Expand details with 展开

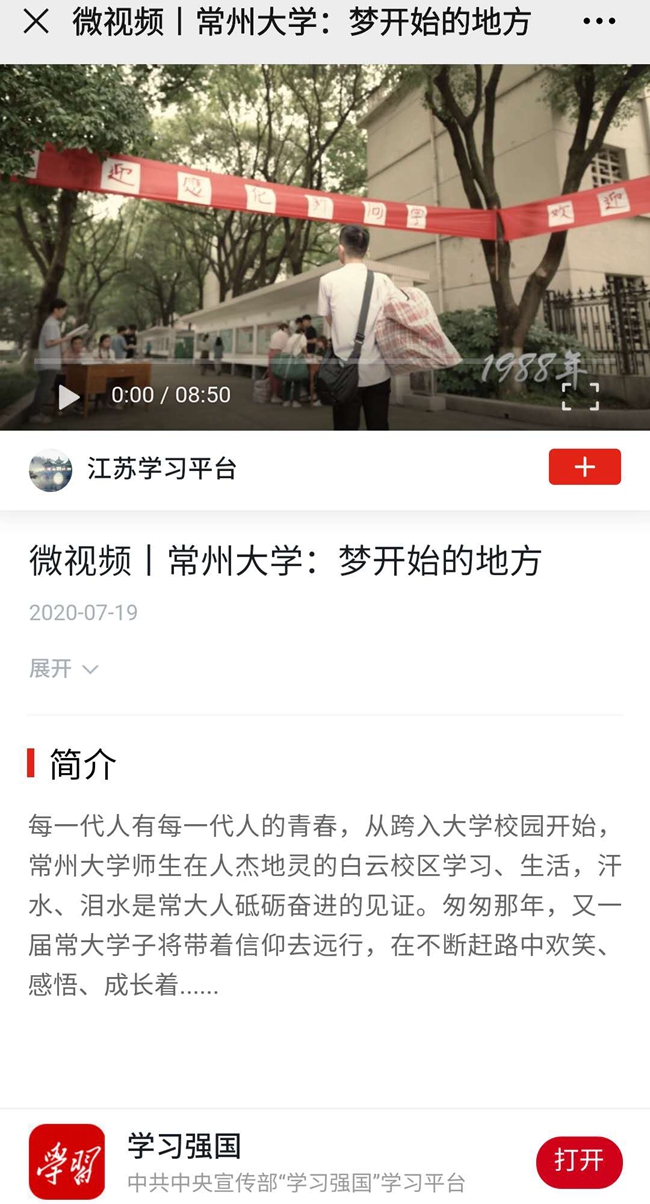coord(63,668)
